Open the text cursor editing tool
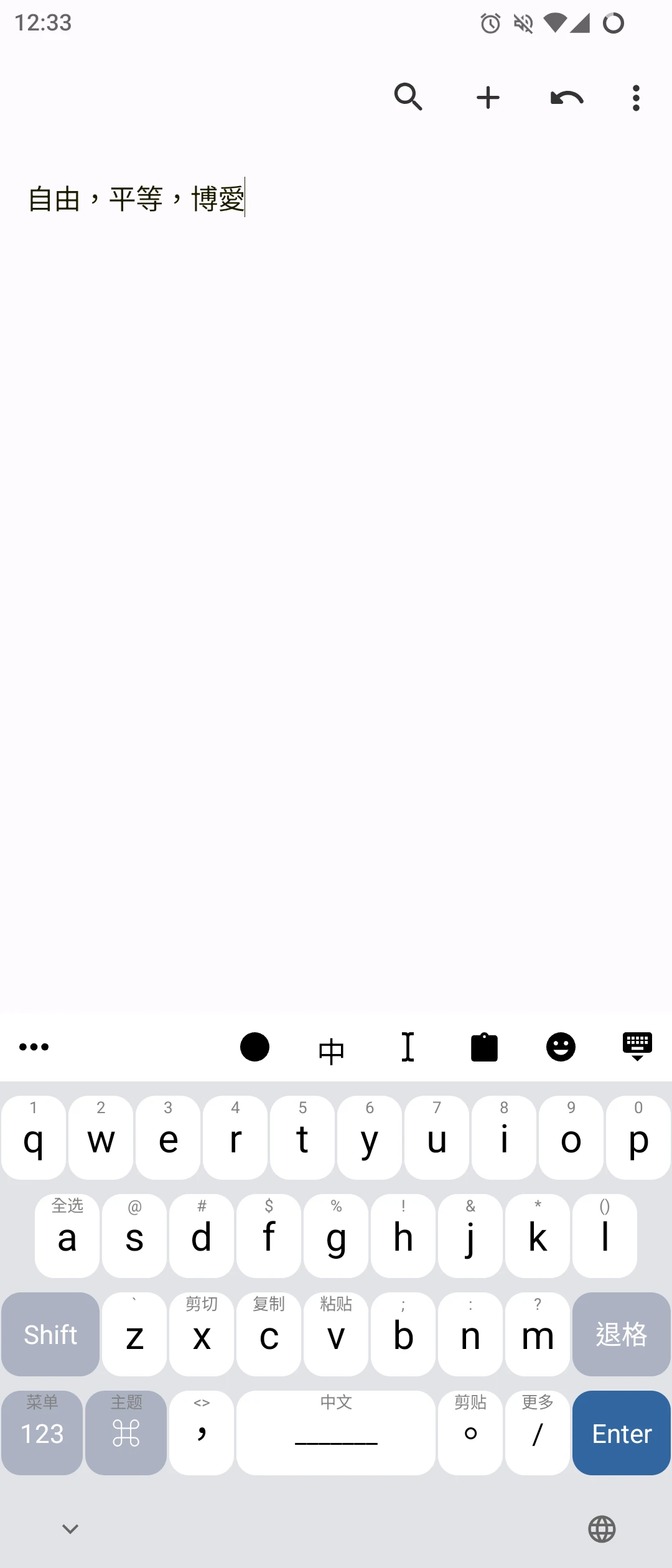This screenshot has height=1568, width=672. (x=408, y=1047)
